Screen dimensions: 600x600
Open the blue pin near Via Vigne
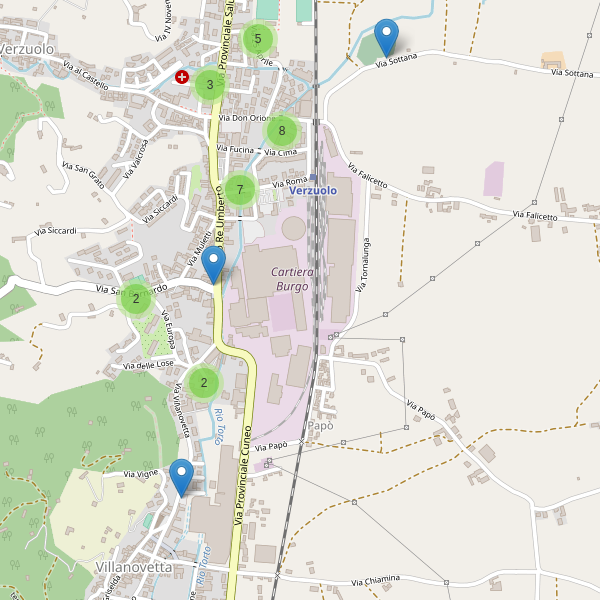[x=181, y=476]
